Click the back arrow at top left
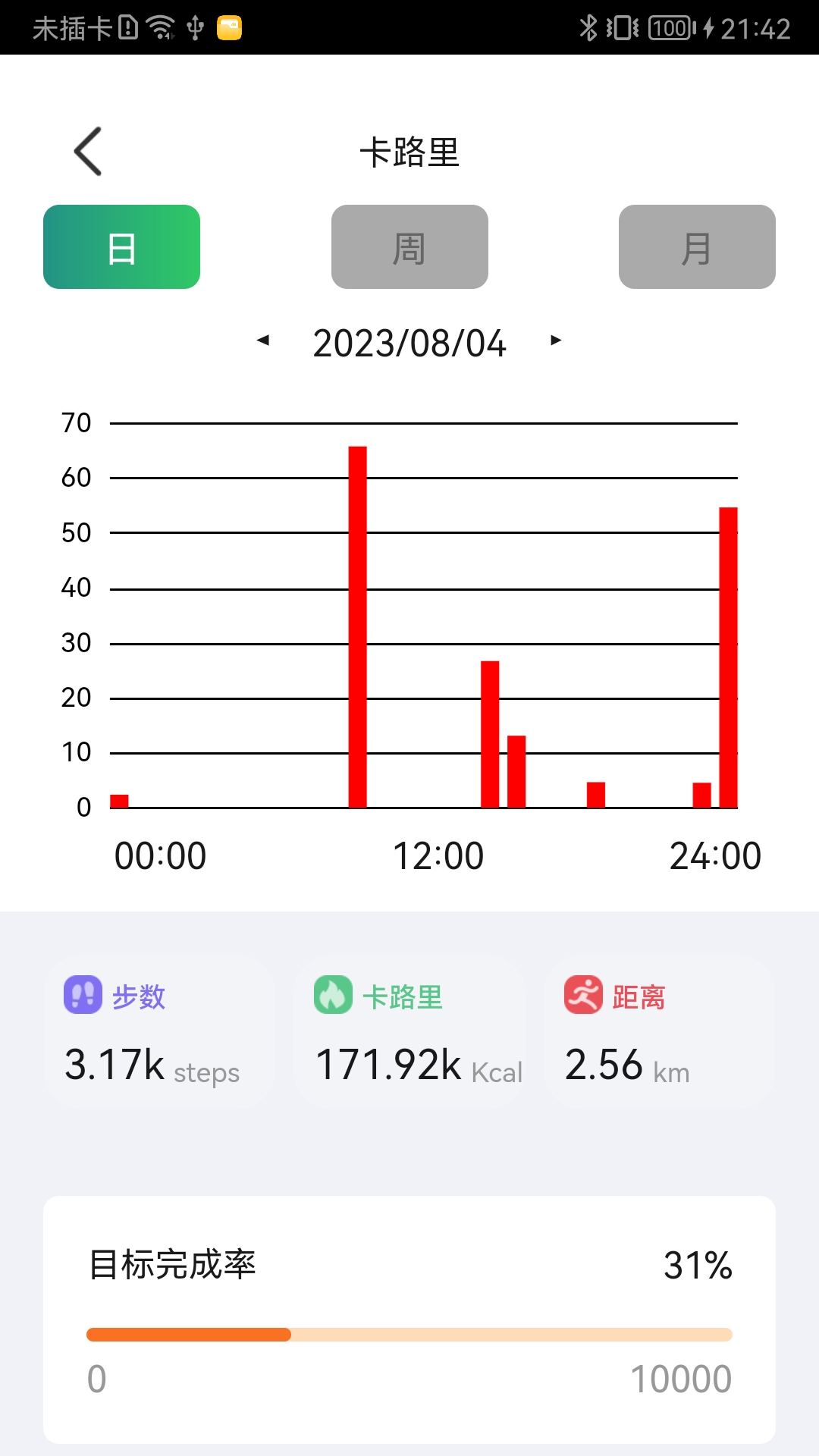The height and width of the screenshot is (1456, 819). [86, 149]
